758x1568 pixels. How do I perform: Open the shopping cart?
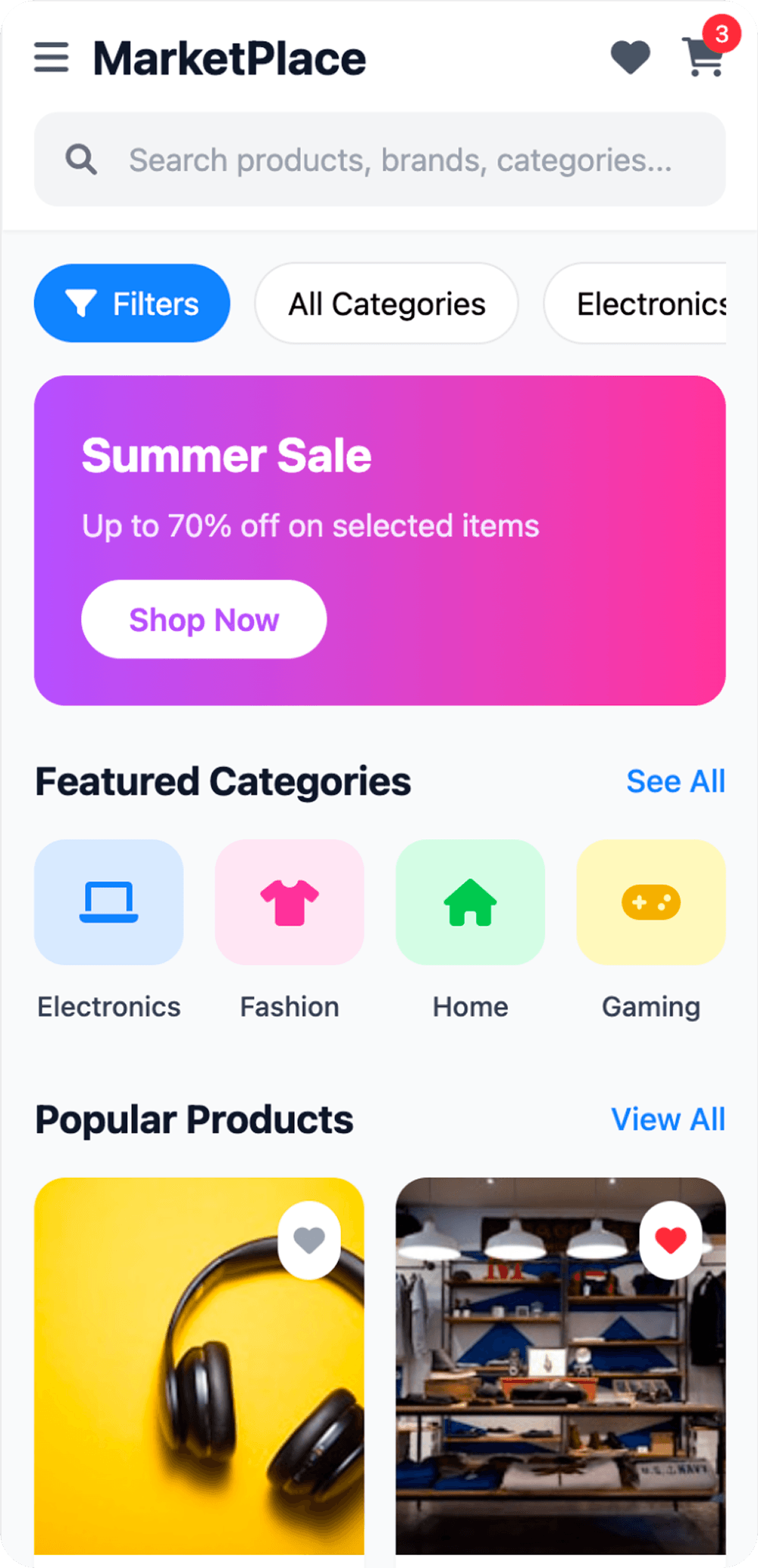(x=704, y=58)
